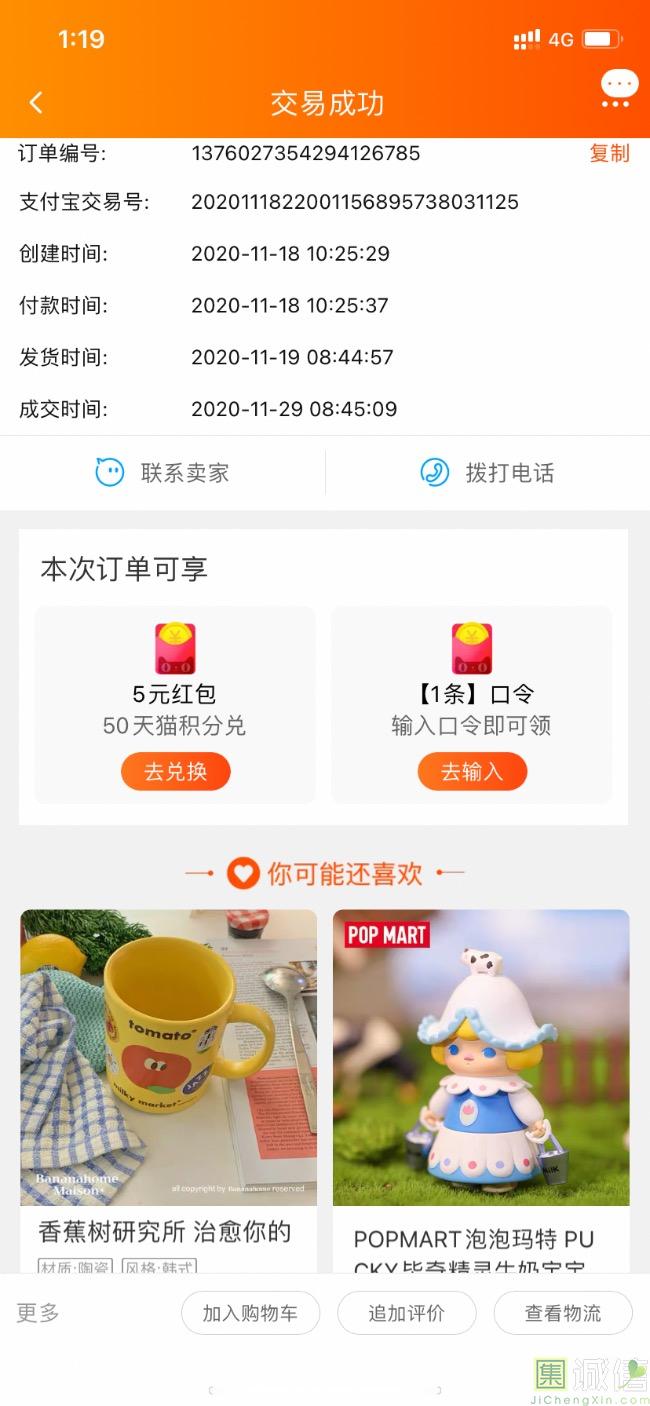The image size is (650, 1406).
Task: Add the item again via 加入购物车
Action: (250, 1313)
